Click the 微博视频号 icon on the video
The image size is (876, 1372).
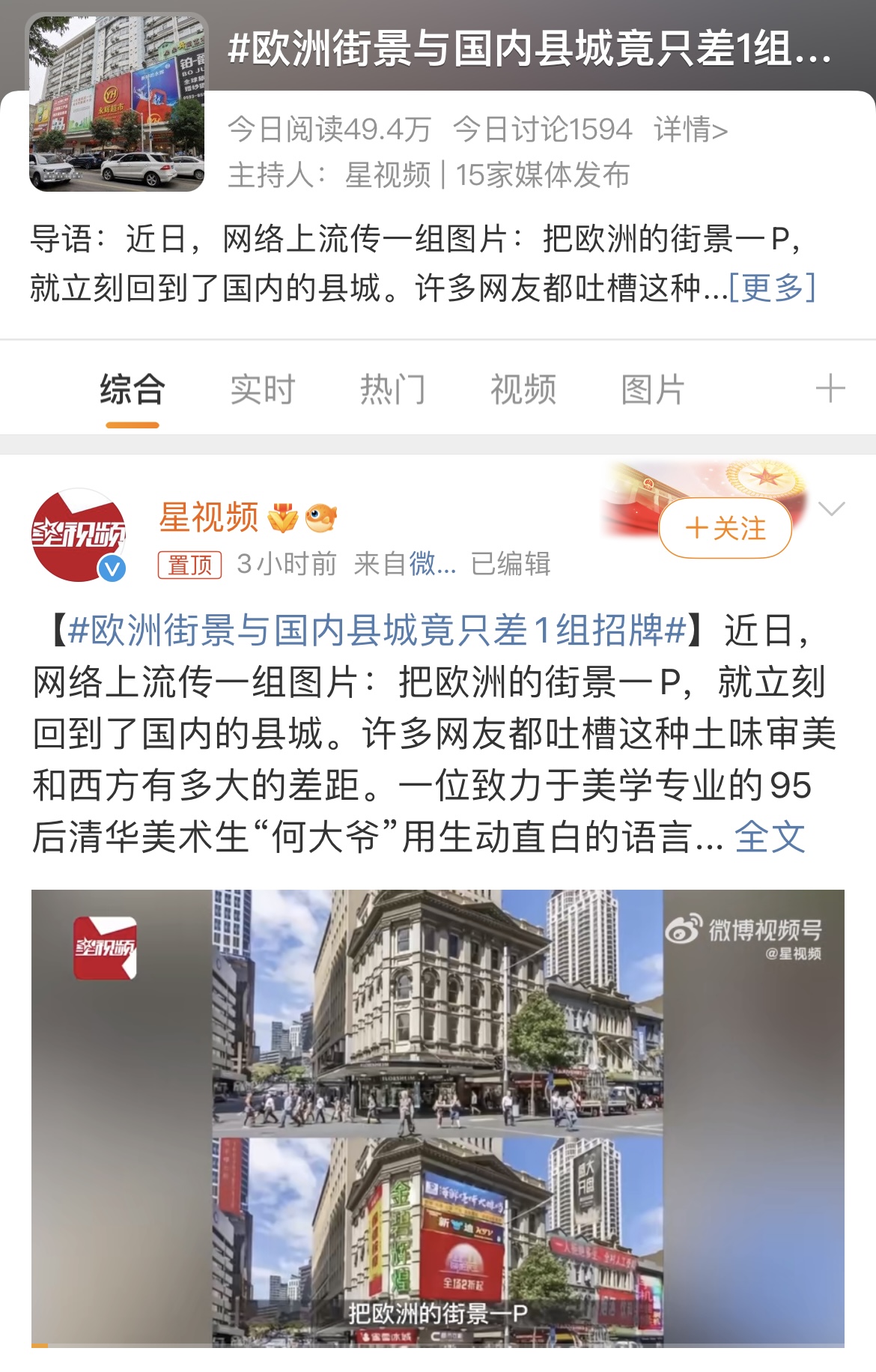681,927
